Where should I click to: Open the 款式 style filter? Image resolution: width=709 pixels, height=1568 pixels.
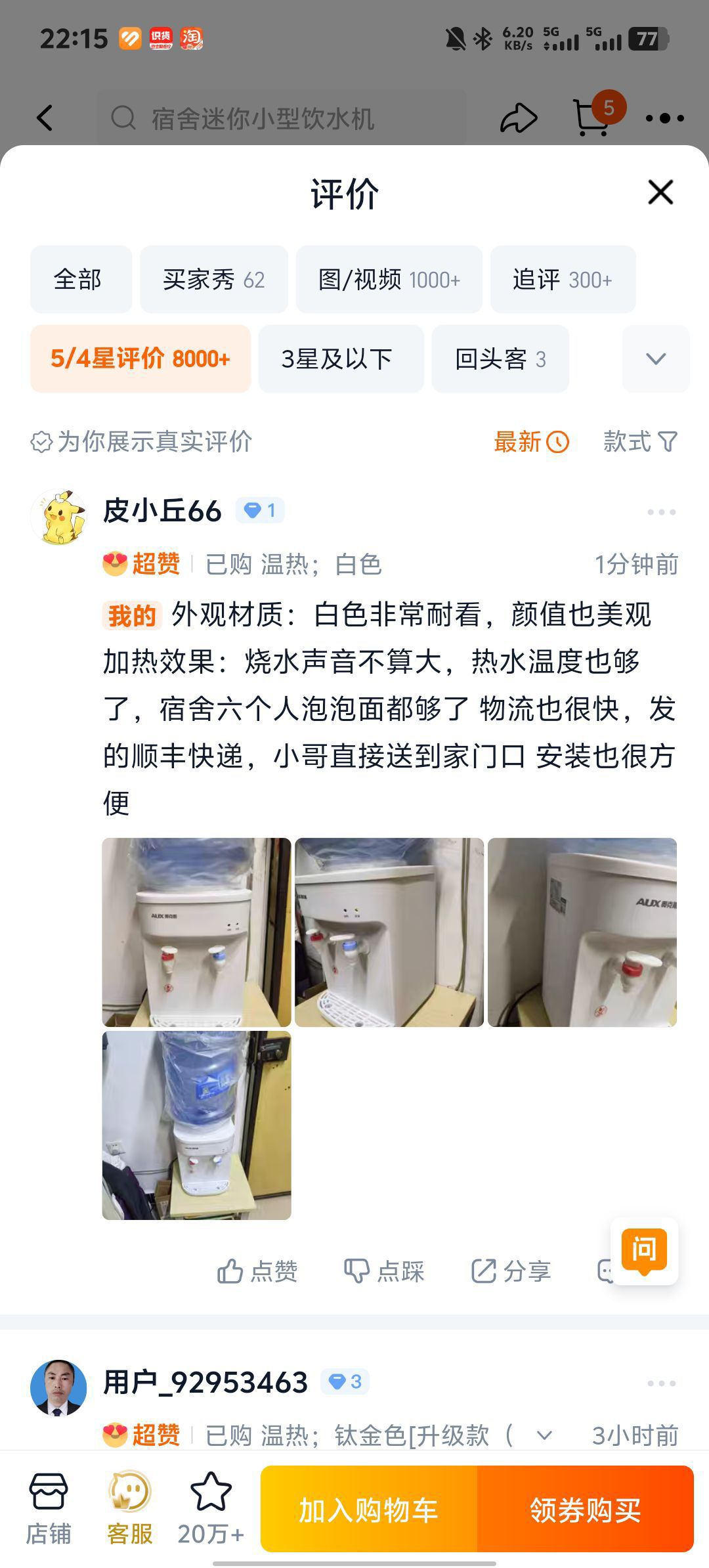[639, 442]
